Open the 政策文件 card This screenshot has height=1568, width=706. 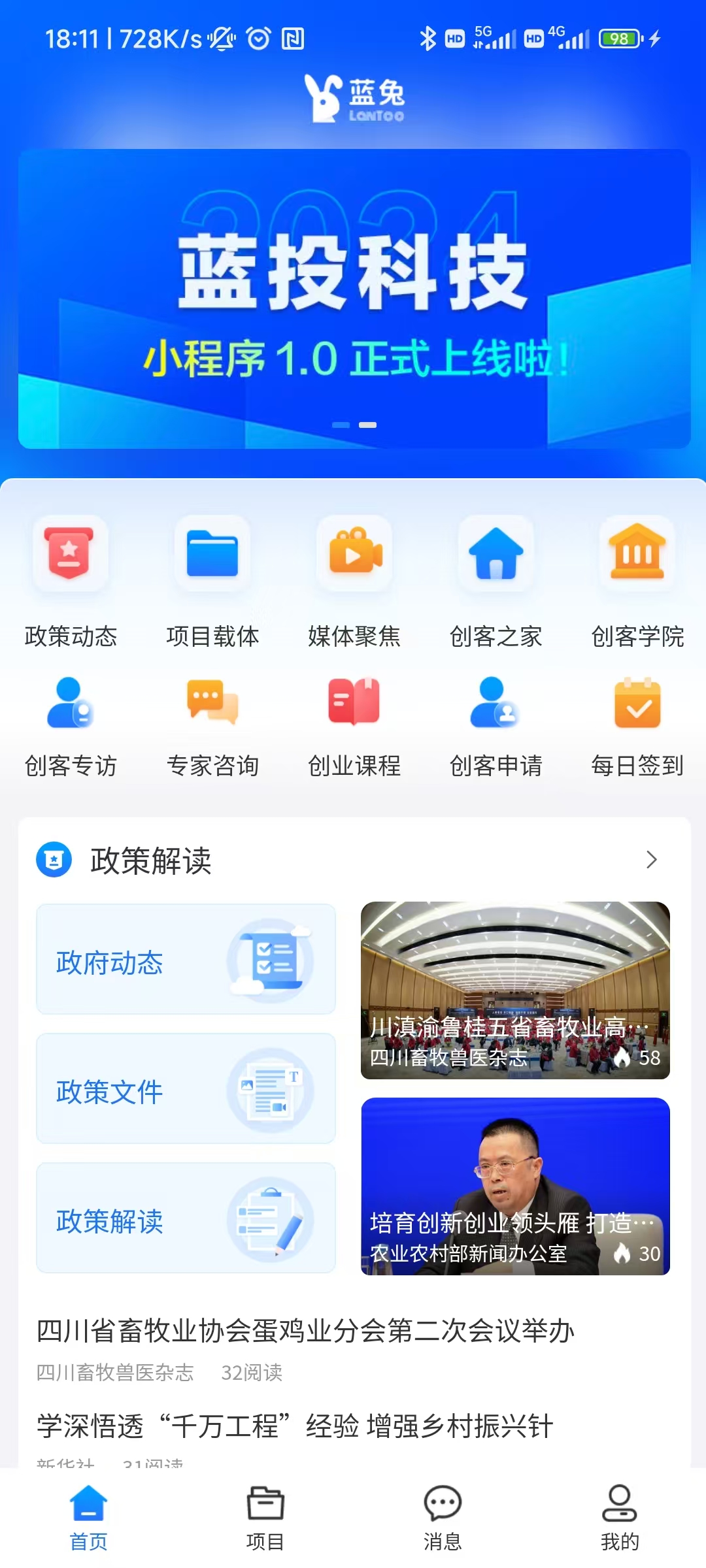click(x=186, y=1088)
